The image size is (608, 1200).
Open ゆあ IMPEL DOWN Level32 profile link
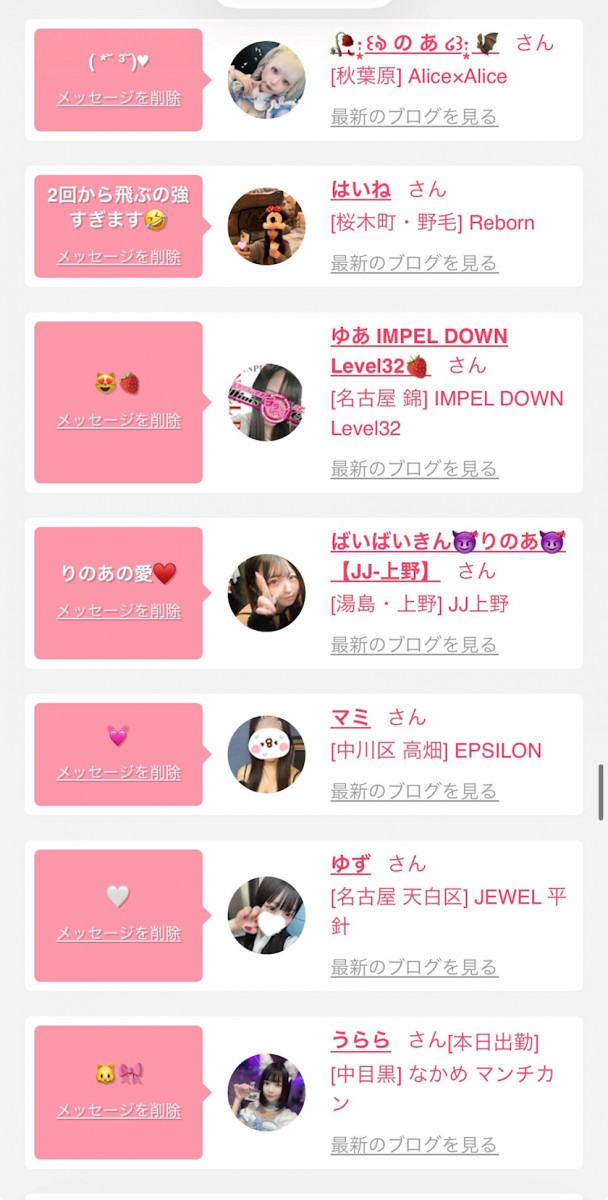[x=419, y=337]
